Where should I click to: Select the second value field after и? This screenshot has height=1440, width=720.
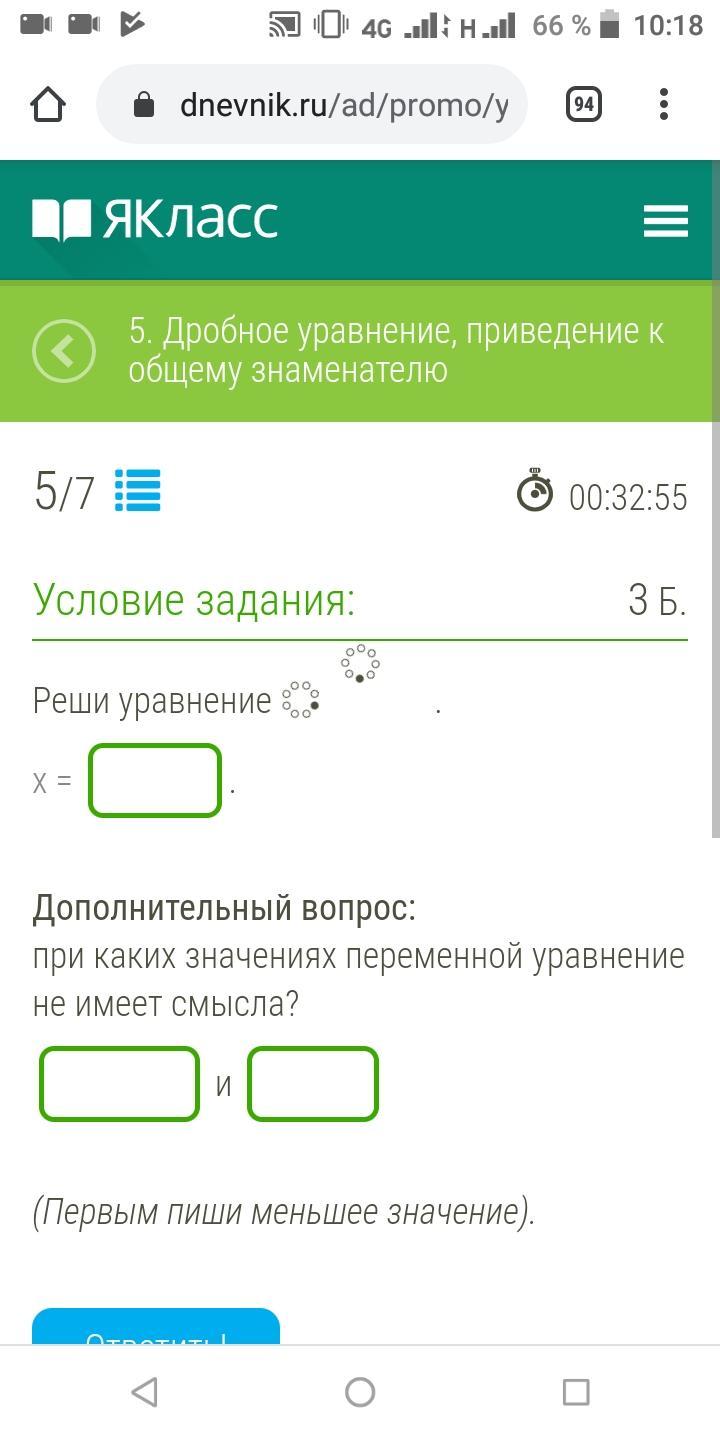[x=313, y=1083]
